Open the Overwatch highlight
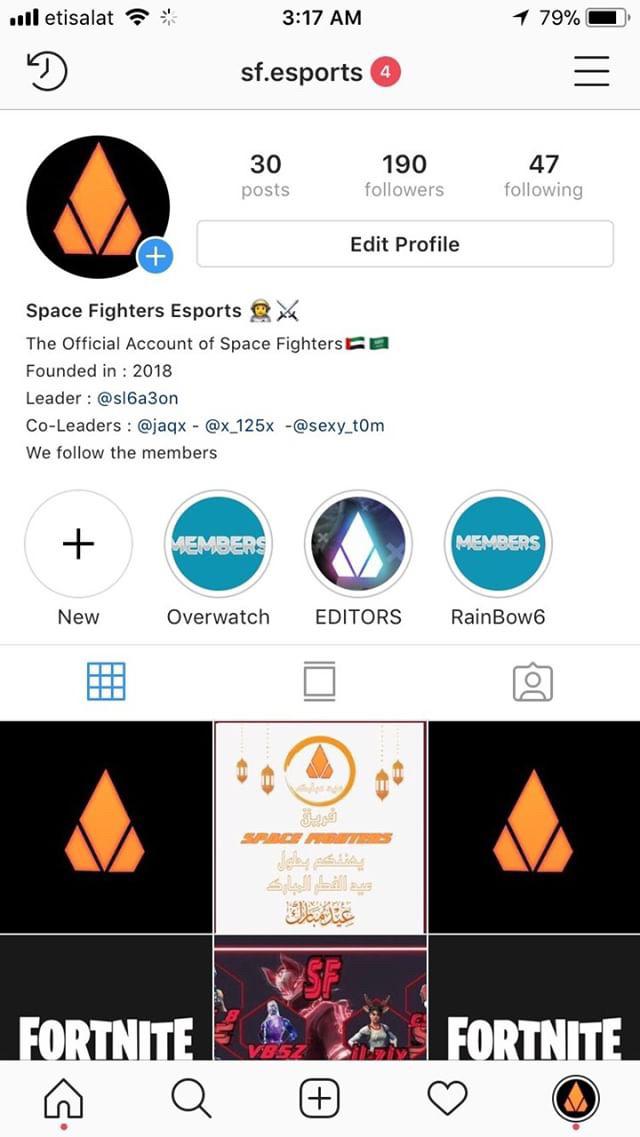Viewport: 640px width, 1137px height. (218, 544)
